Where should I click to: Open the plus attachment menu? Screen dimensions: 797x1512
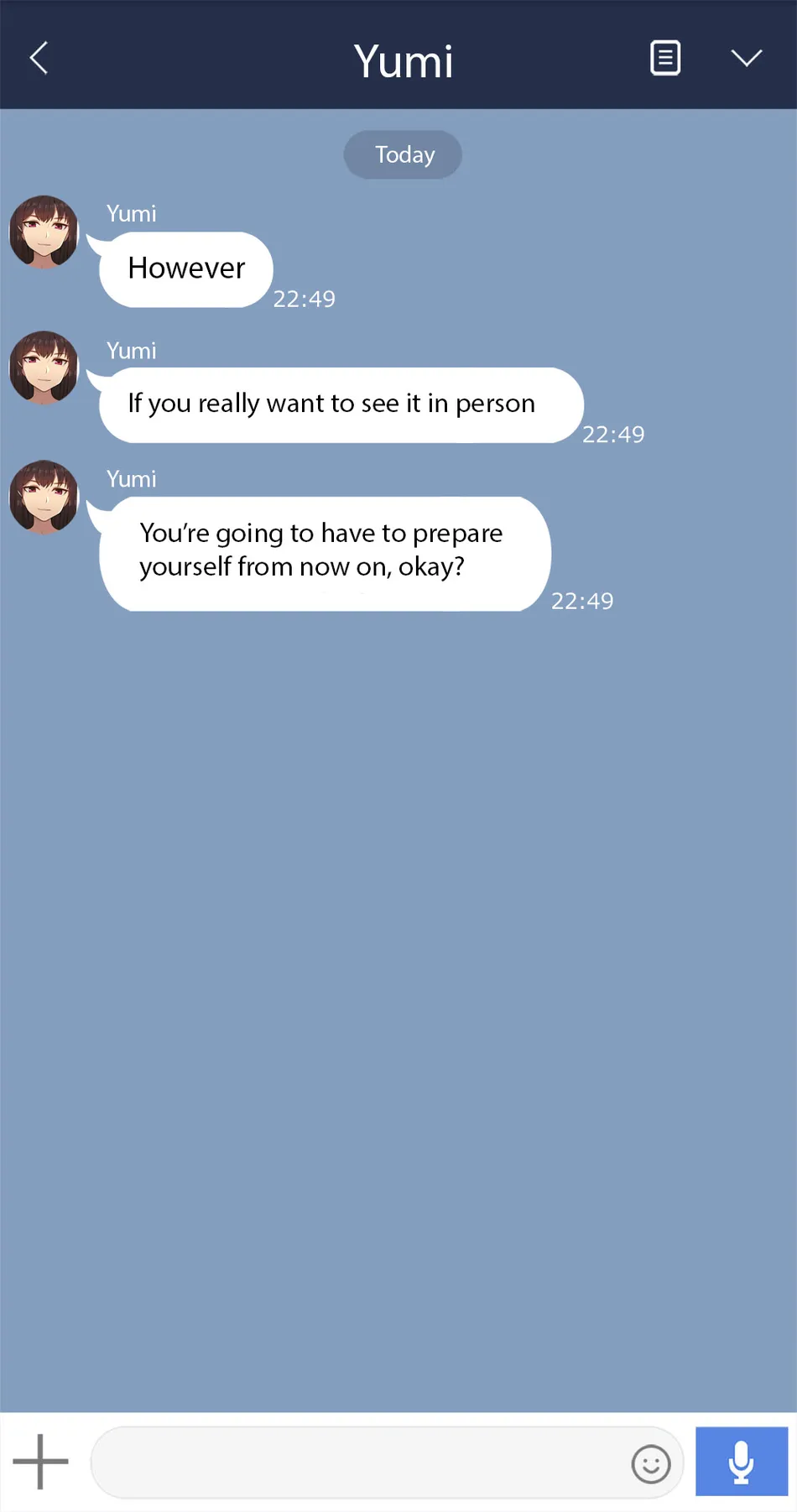coord(40,1462)
